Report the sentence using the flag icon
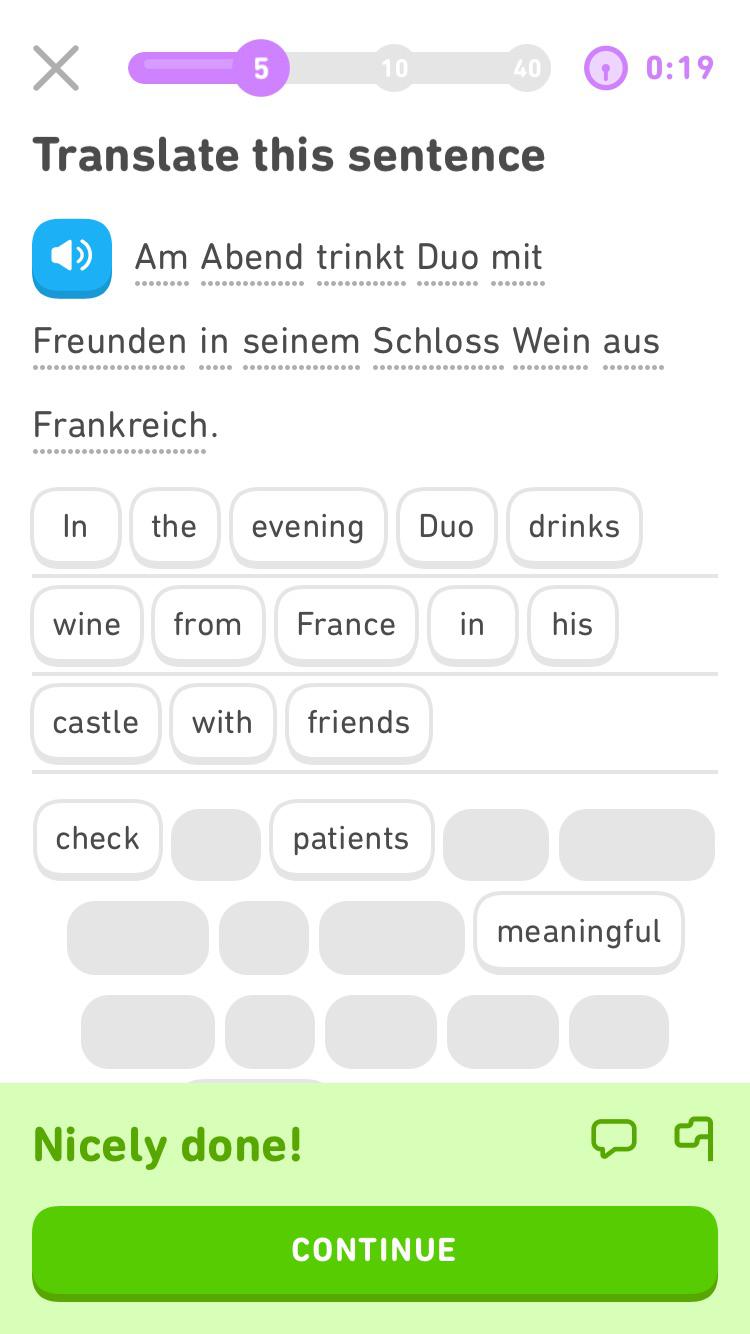The height and width of the screenshot is (1334, 750). pos(694,1138)
